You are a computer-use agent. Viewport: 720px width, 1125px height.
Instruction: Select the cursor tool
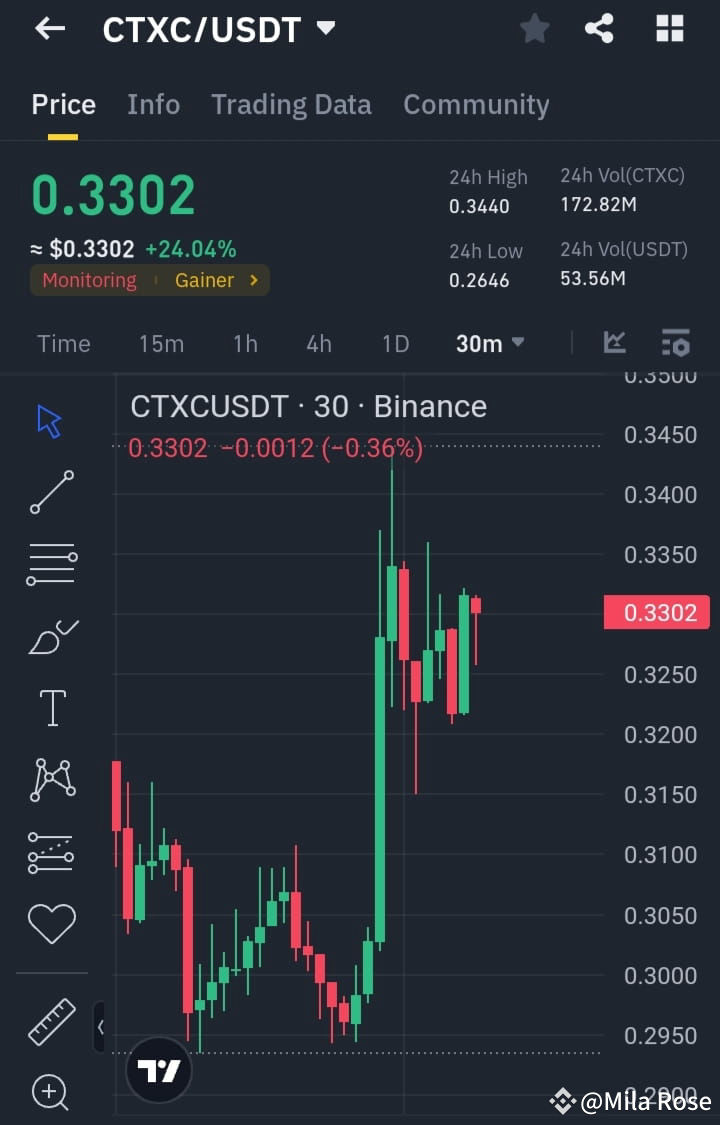48,420
